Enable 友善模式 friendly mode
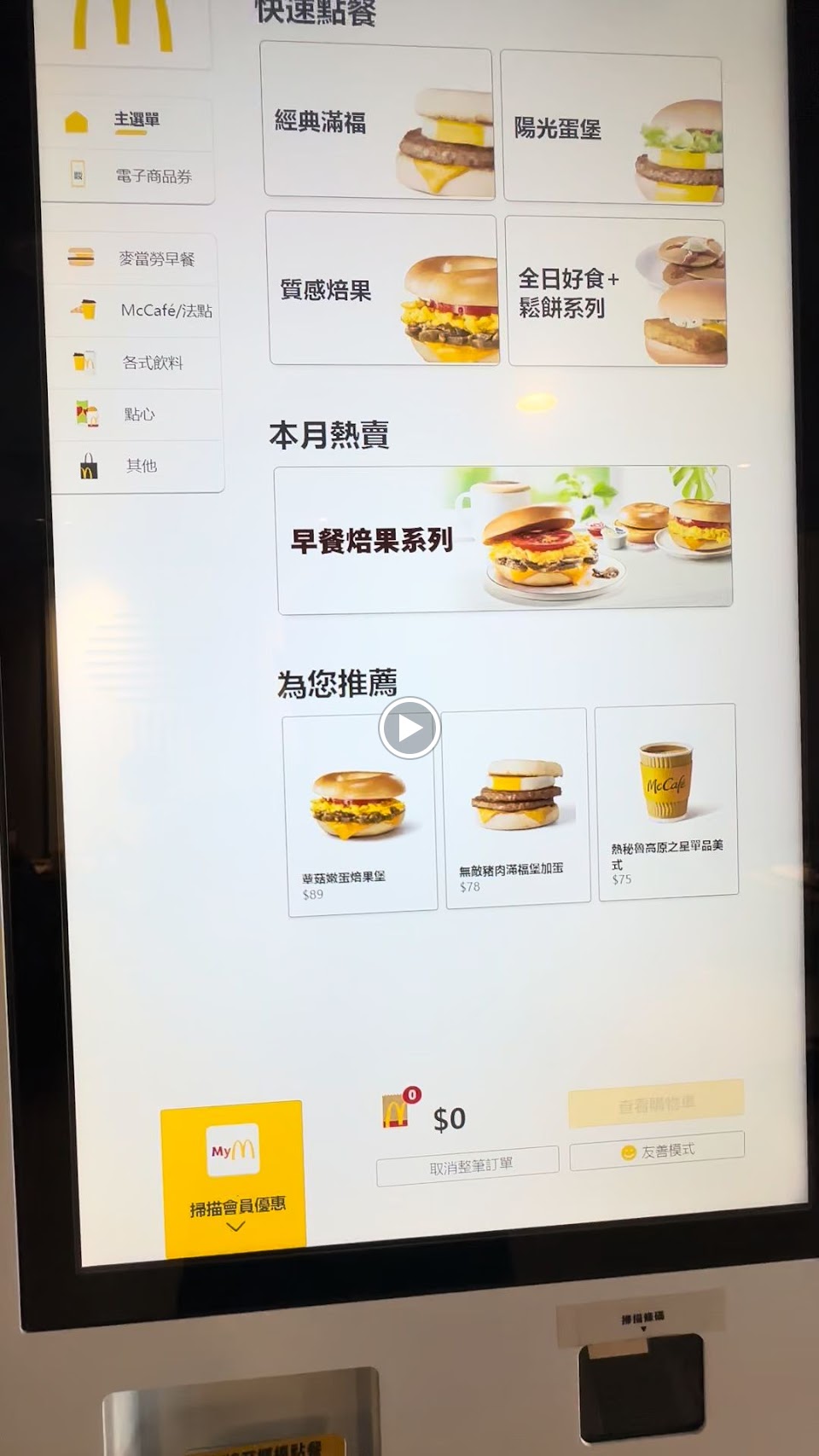 (x=657, y=1150)
